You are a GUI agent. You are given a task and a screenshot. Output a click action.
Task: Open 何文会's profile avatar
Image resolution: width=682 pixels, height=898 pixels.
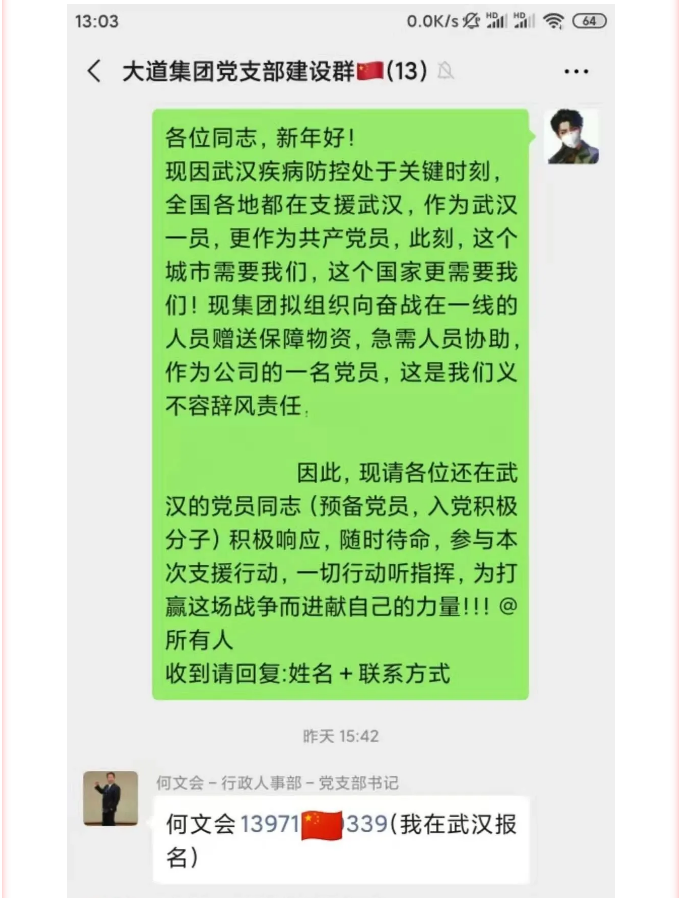click(110, 797)
